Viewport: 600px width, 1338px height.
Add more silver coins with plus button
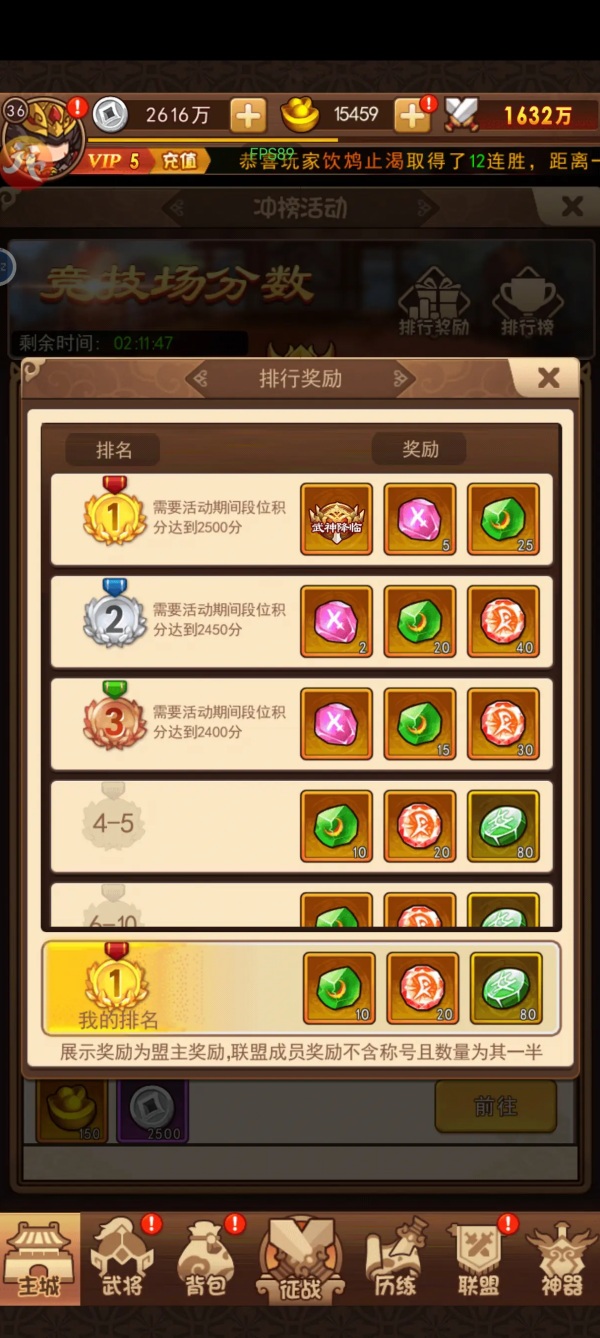248,115
